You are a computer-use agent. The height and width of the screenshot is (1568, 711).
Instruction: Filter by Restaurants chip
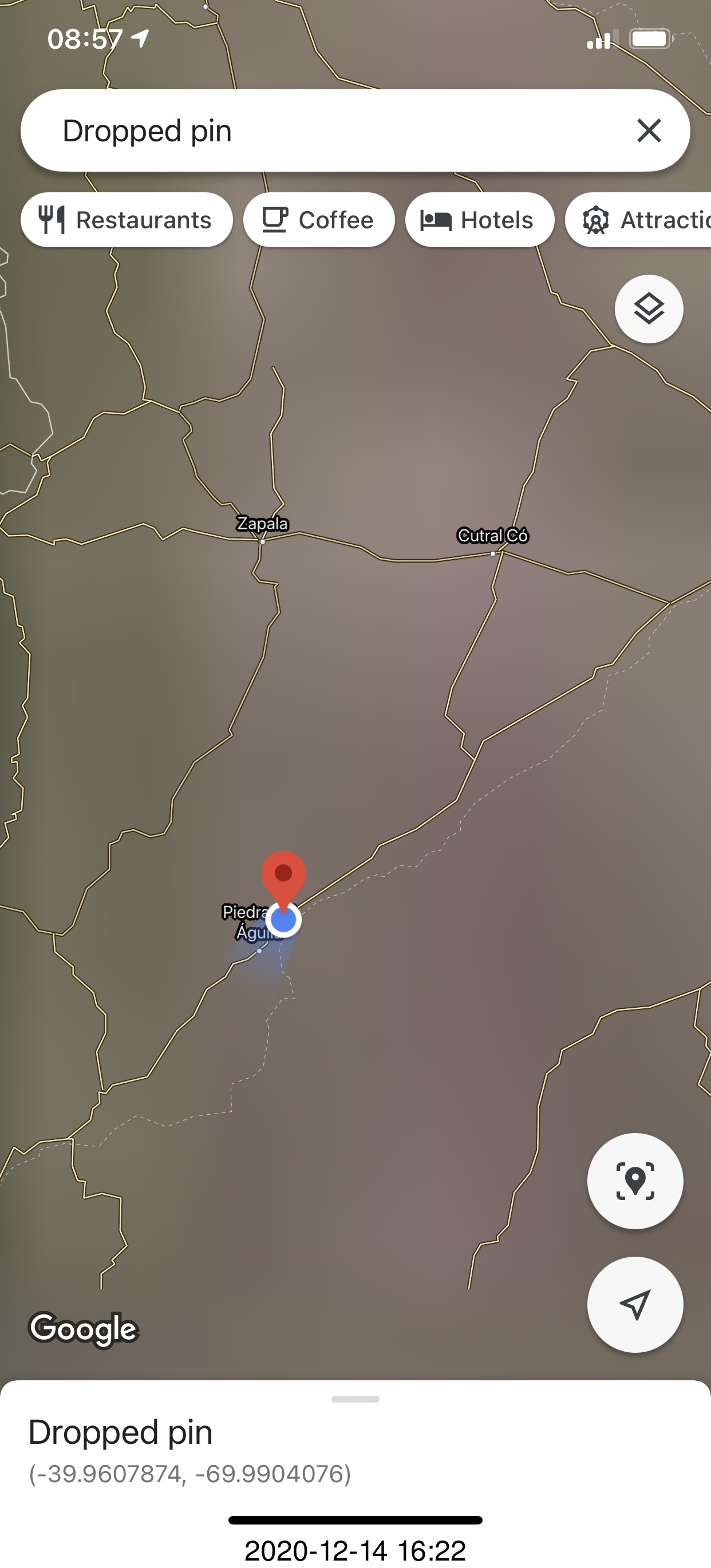point(127,220)
